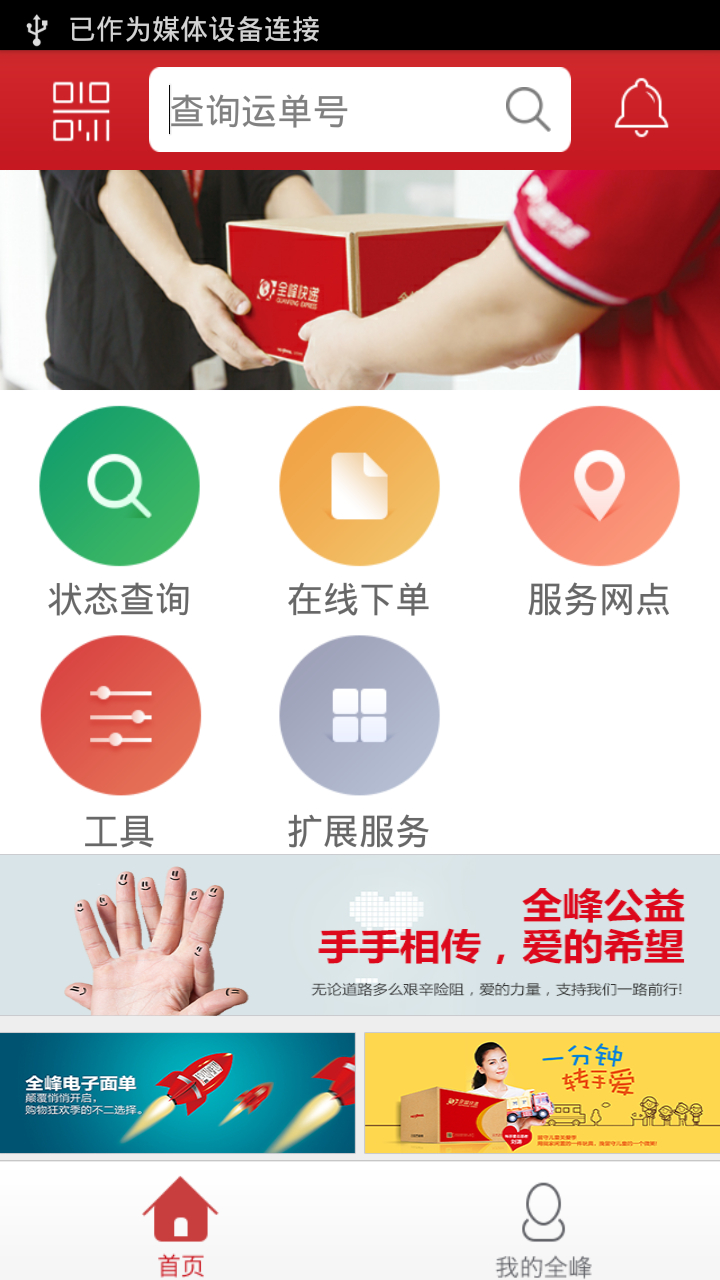The width and height of the screenshot is (720, 1280).
Task: Open 工具 tools
Action: [x=120, y=716]
